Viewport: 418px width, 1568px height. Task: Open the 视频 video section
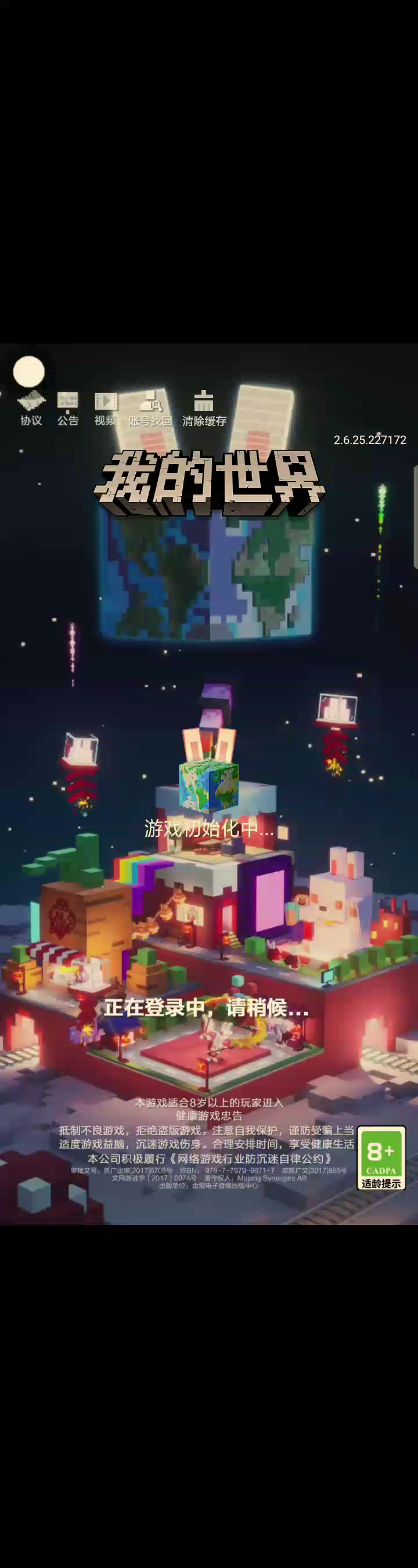(x=106, y=409)
